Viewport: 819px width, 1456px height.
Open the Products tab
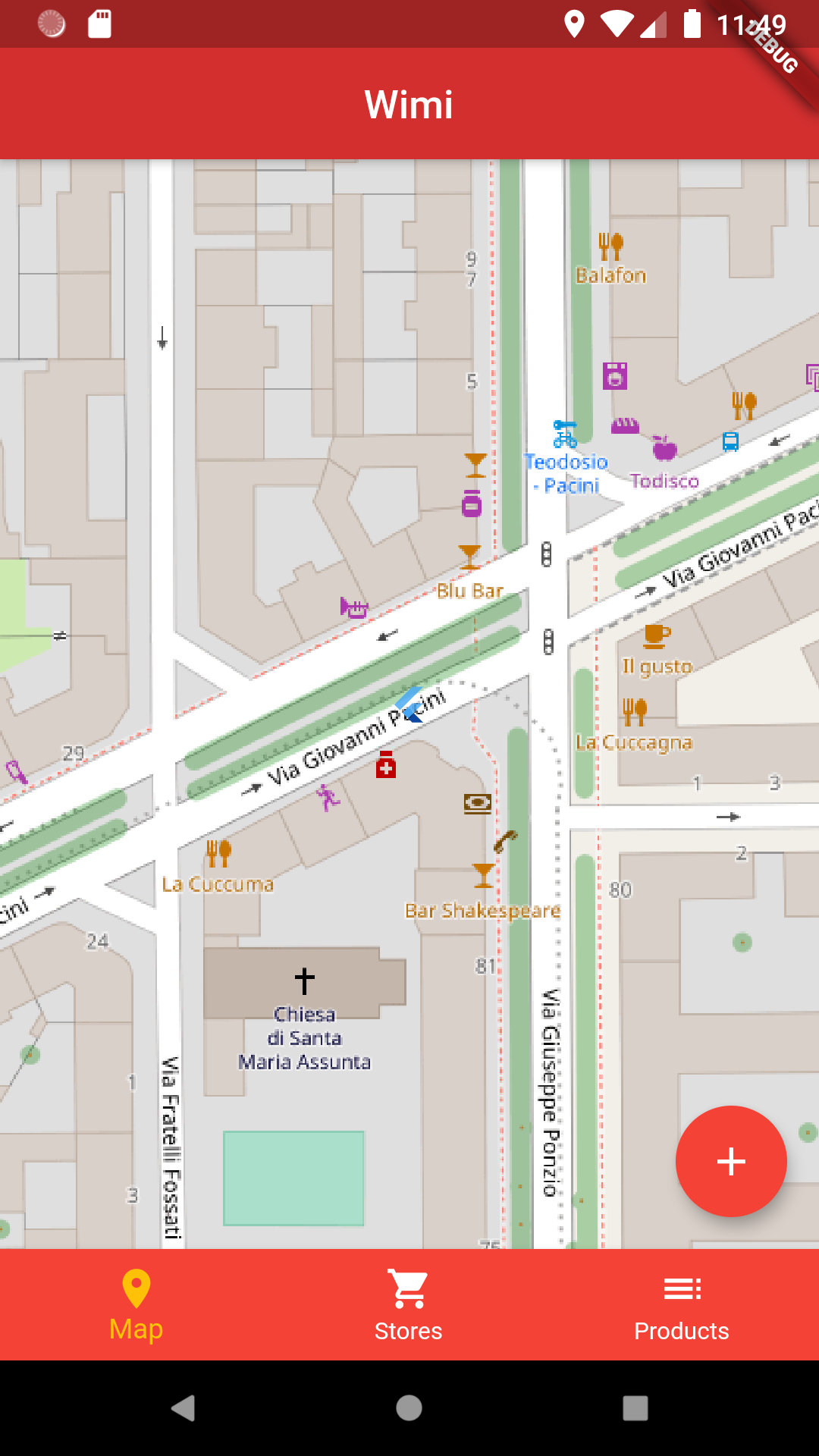682,1305
